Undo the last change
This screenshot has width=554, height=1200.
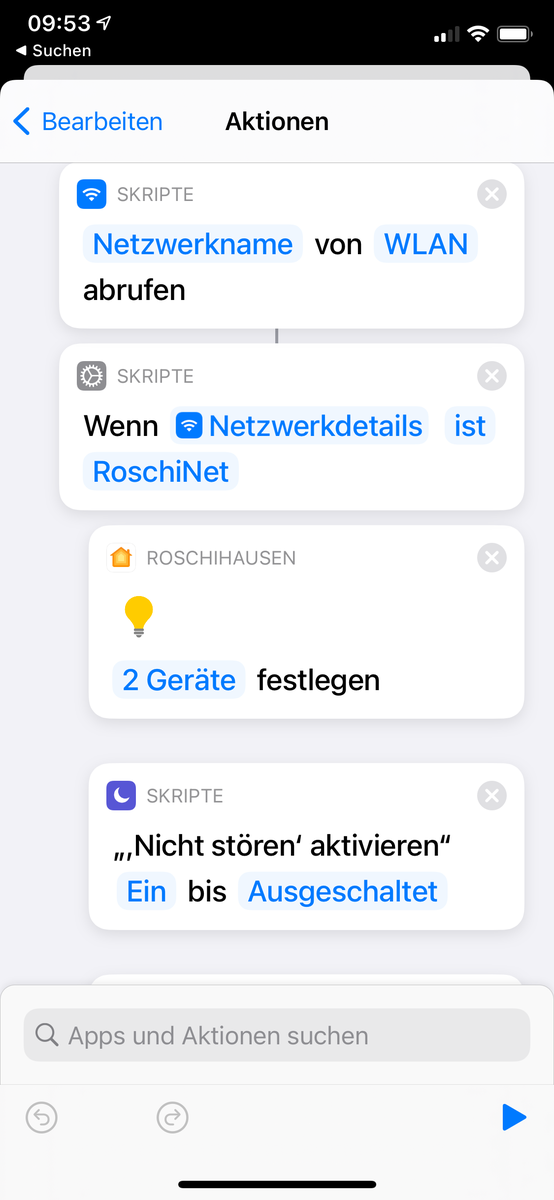coord(42,1117)
